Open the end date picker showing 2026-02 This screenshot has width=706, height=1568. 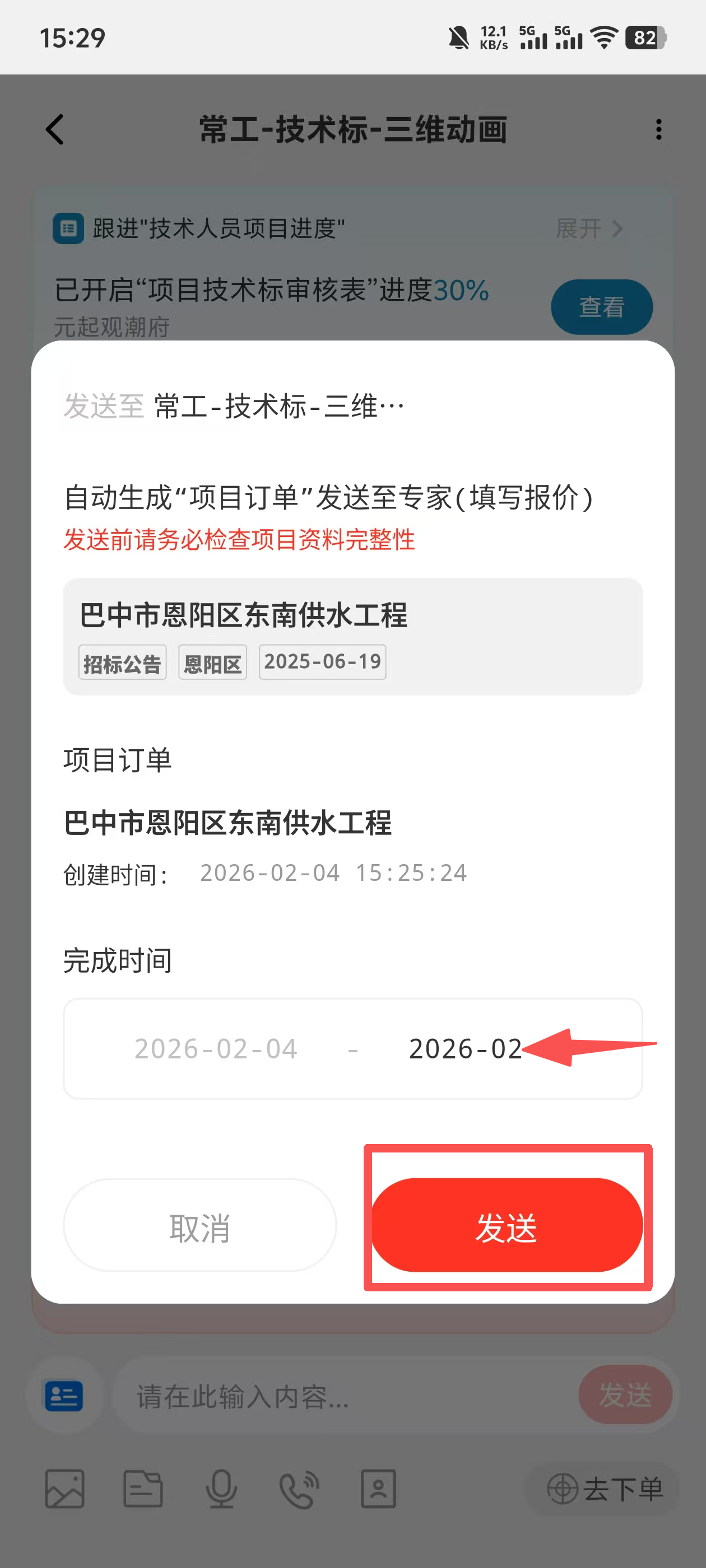coord(466,1048)
